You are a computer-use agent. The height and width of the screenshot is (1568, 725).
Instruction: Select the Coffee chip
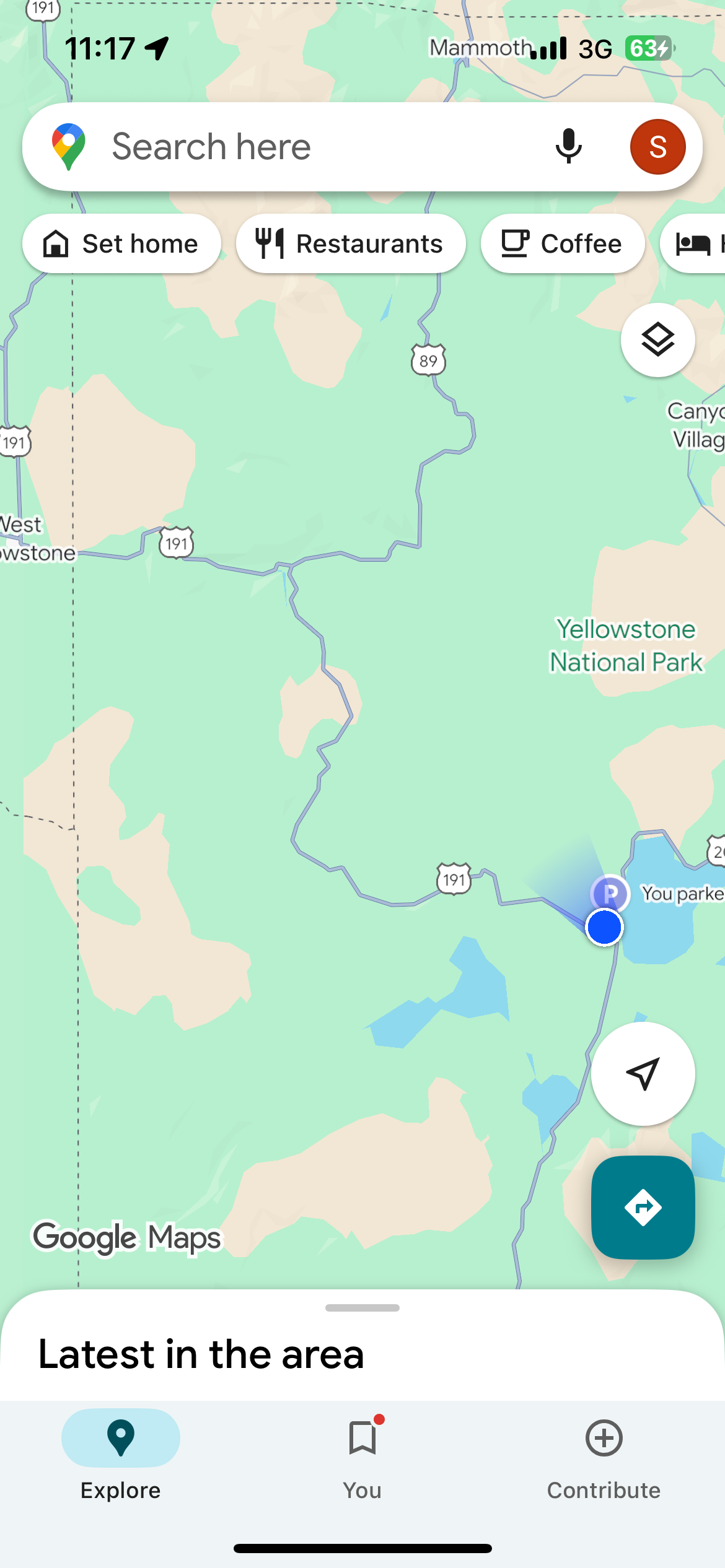(563, 243)
